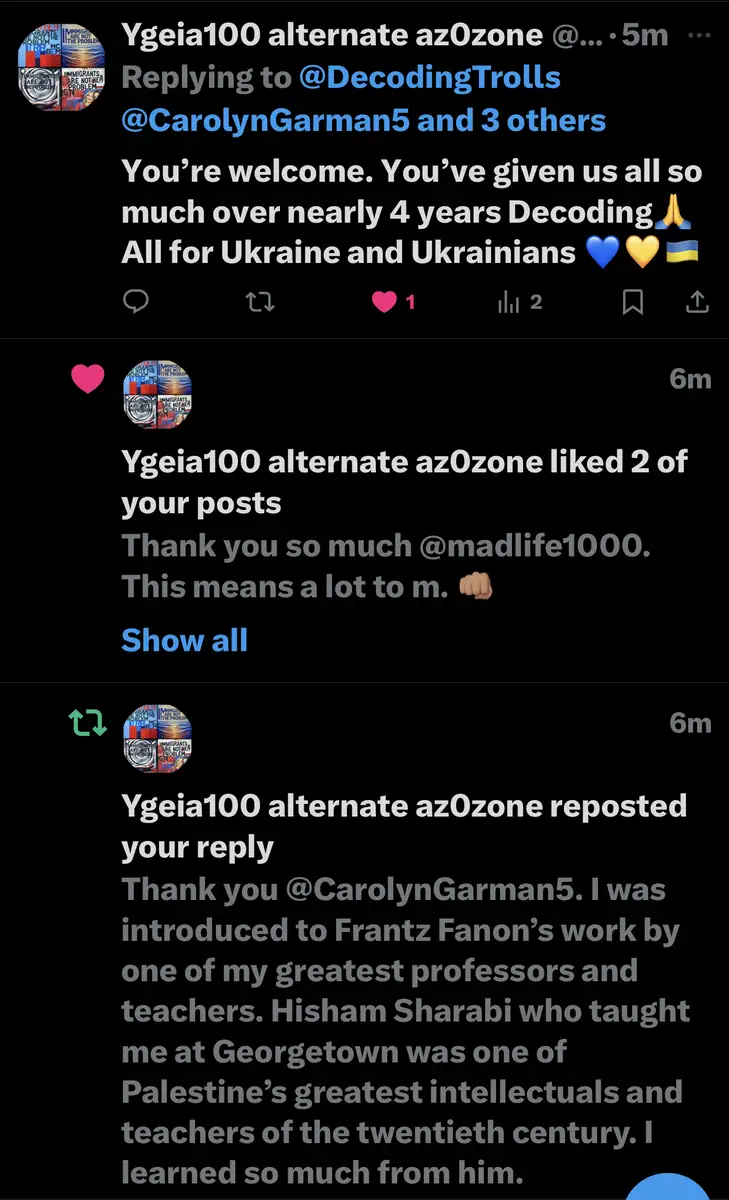Bookmark Ygeia100's reply
Viewport: 729px width, 1200px height.
632,301
